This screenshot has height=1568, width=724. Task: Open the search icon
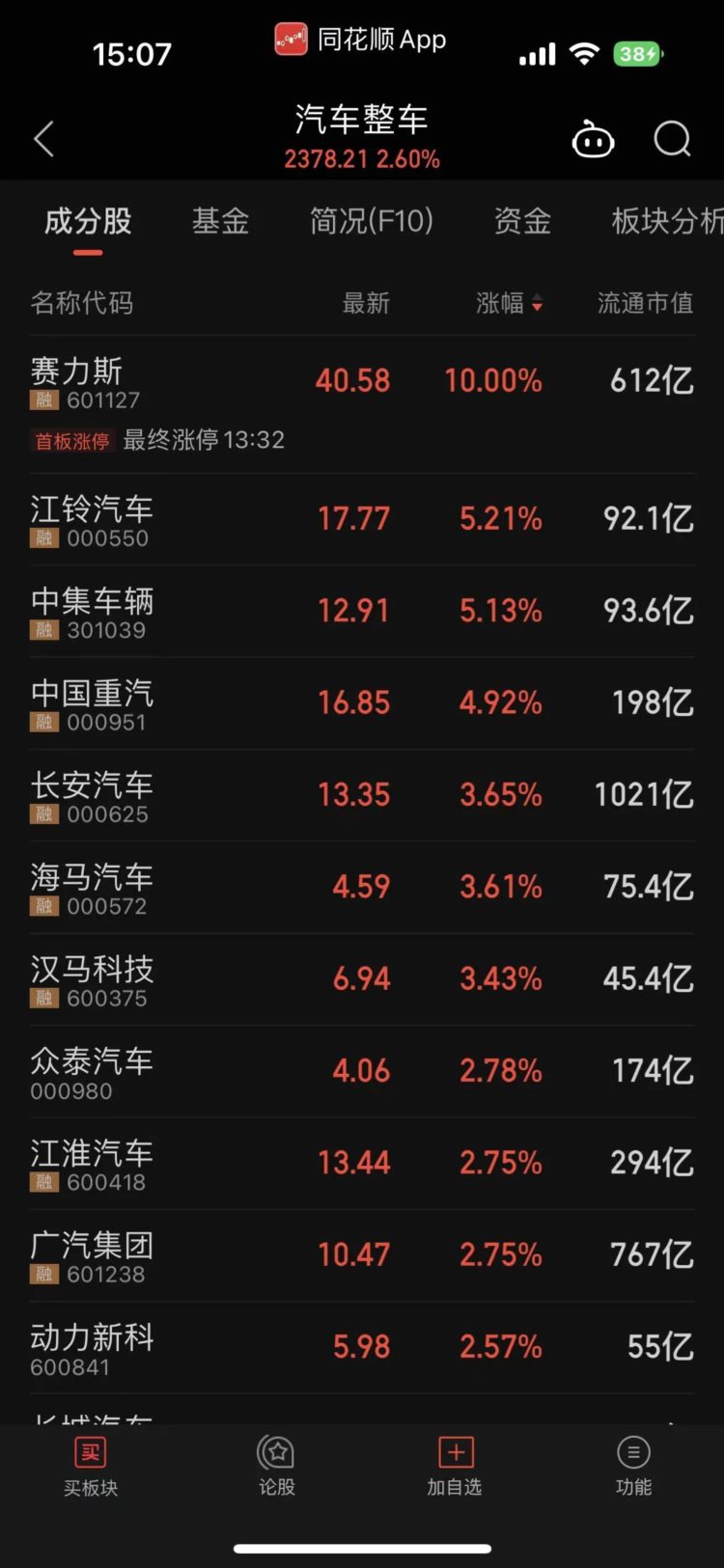[671, 139]
